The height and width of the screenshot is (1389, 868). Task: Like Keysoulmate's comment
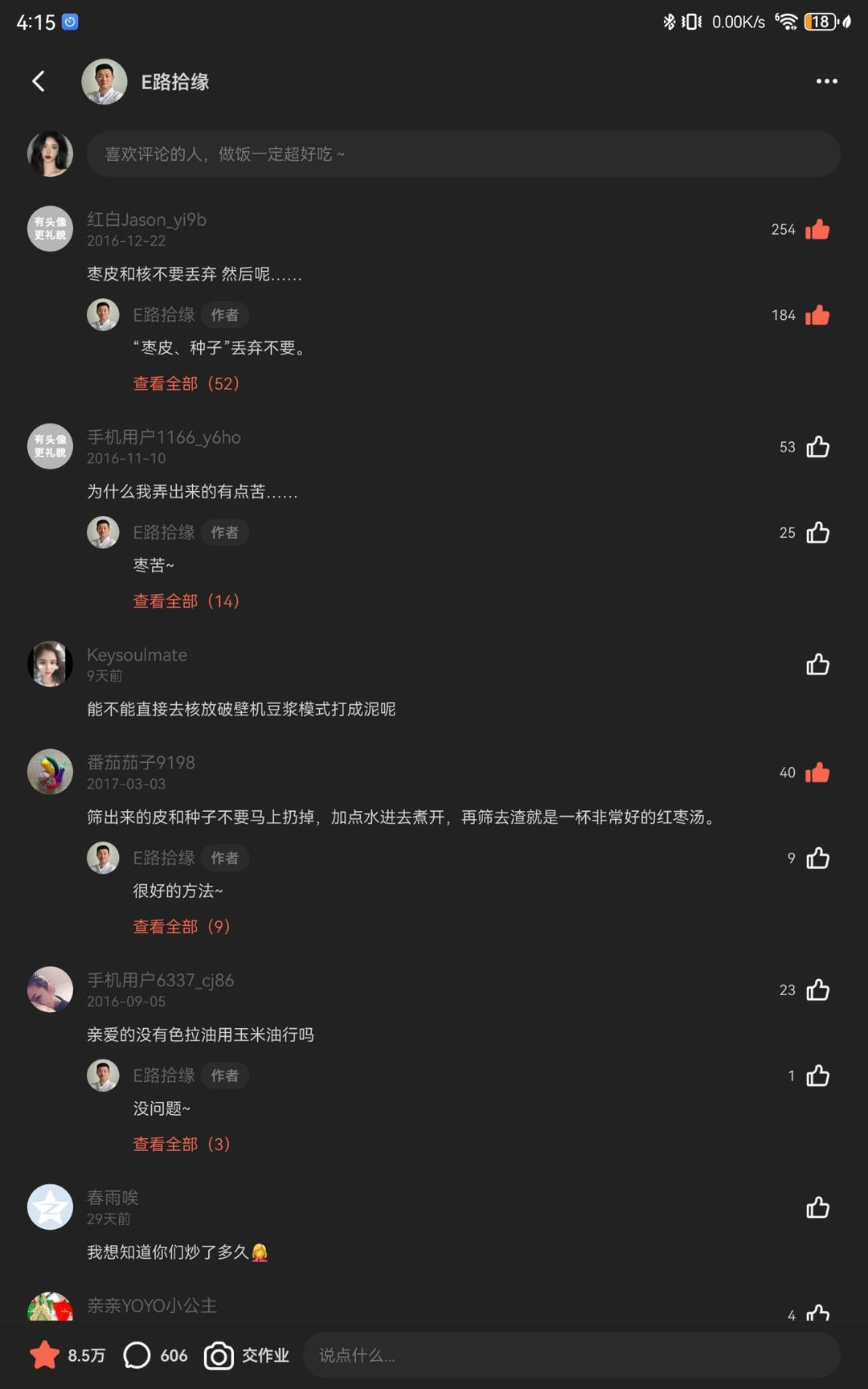(x=817, y=665)
